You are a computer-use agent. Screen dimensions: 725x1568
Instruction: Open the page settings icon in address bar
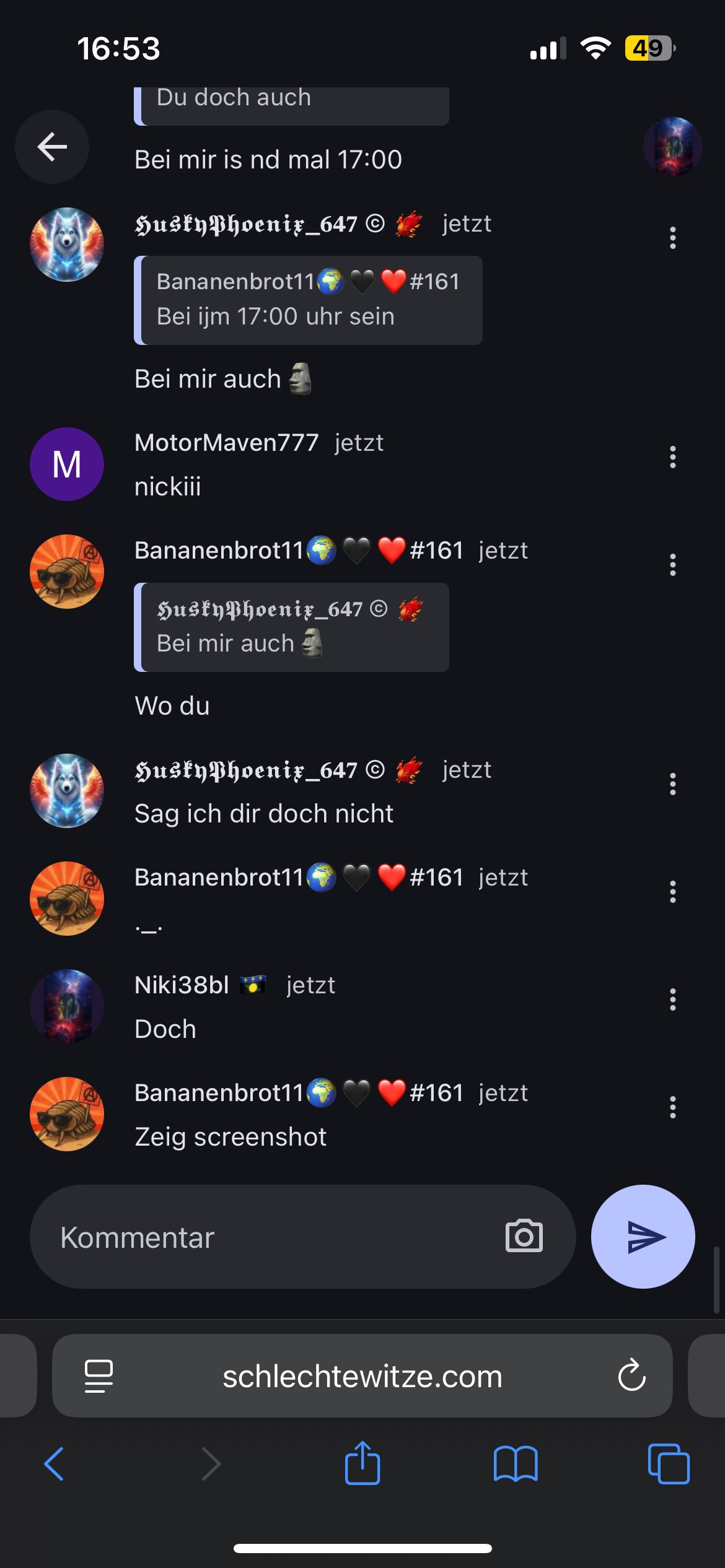pos(99,1376)
